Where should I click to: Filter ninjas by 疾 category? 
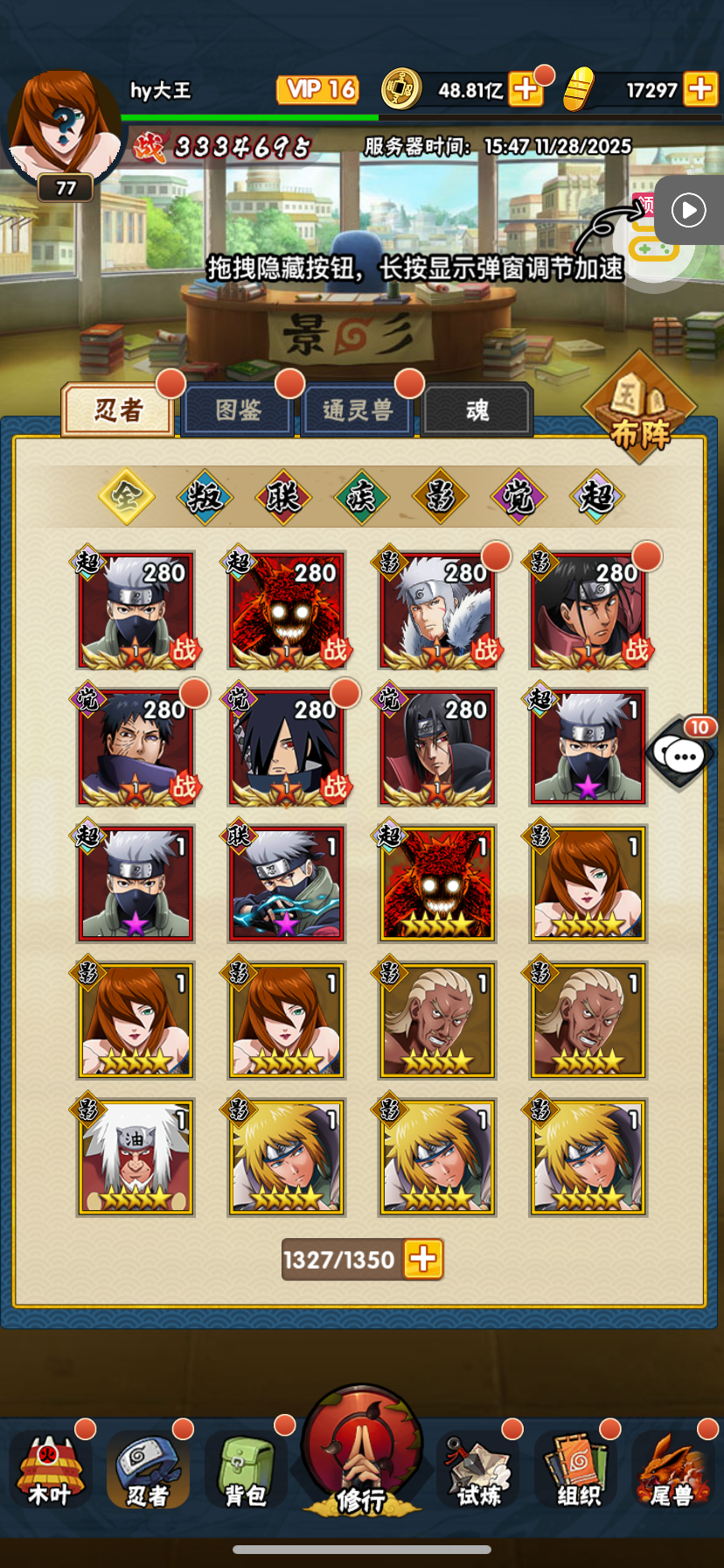[362, 497]
